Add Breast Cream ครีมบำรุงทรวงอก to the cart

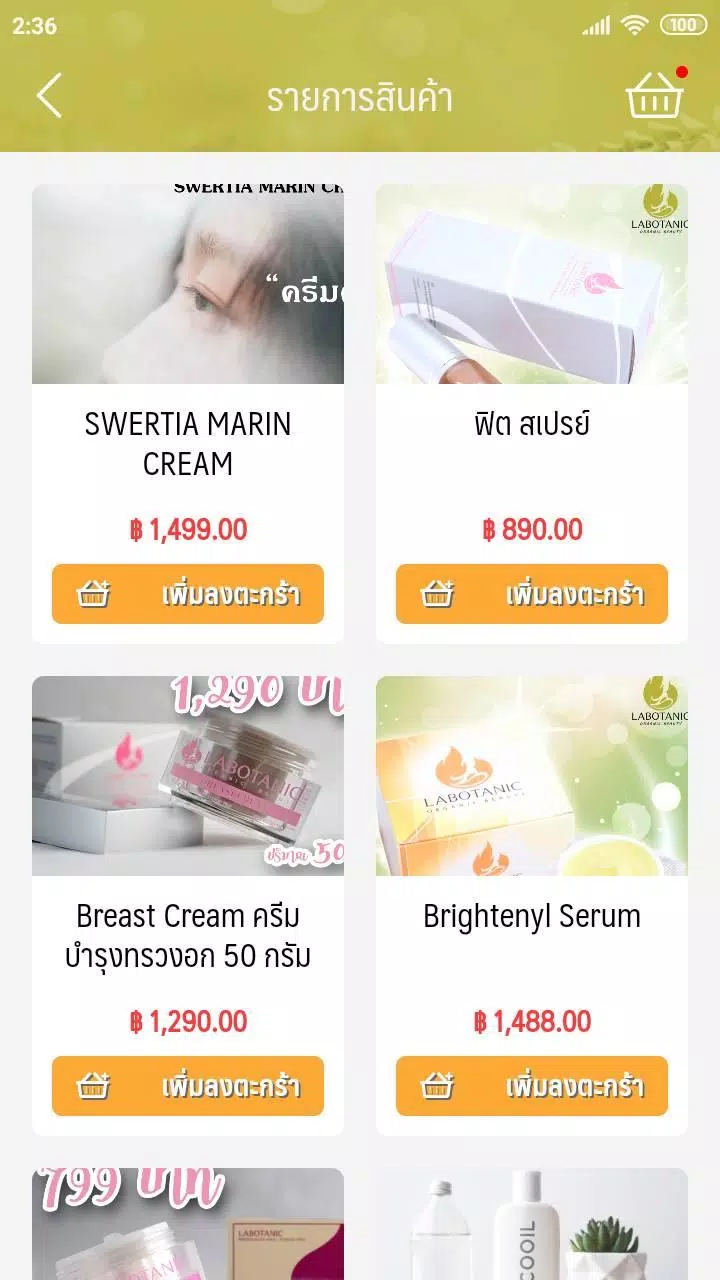[189, 1086]
